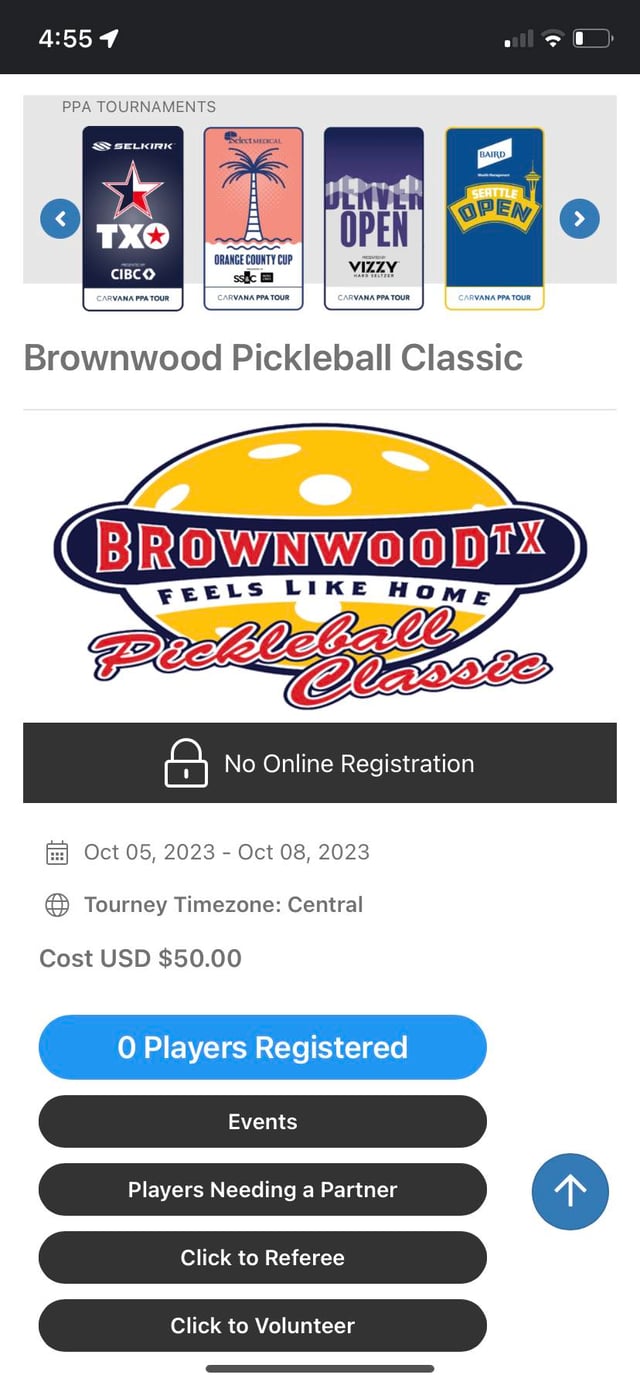Viewport: 640px width, 1385px height.
Task: Show previous PPA tournaments in carousel
Action: (60, 218)
